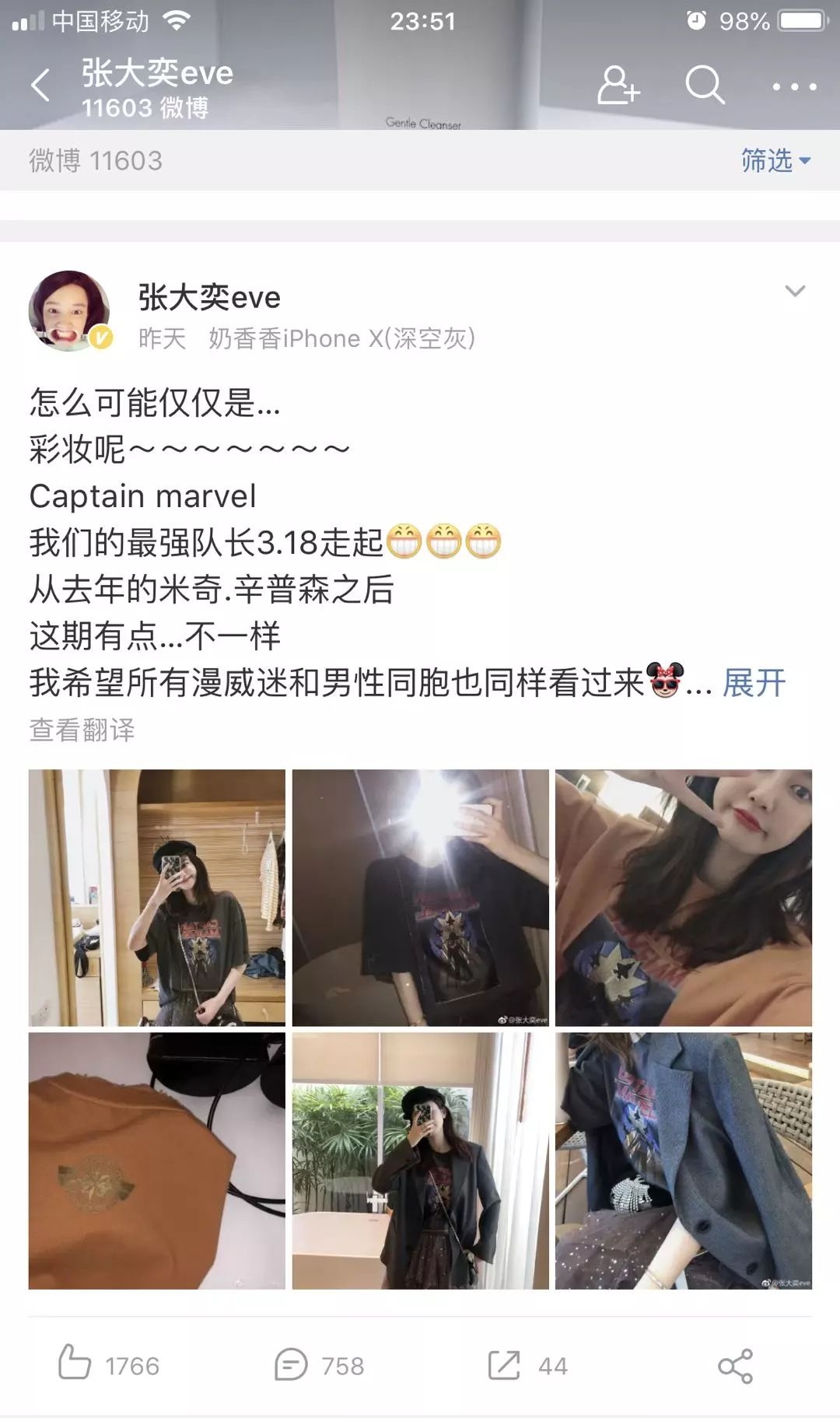840x1418 pixels.
Task: Tap 展开 to expand post text
Action: pyautogui.click(x=754, y=683)
